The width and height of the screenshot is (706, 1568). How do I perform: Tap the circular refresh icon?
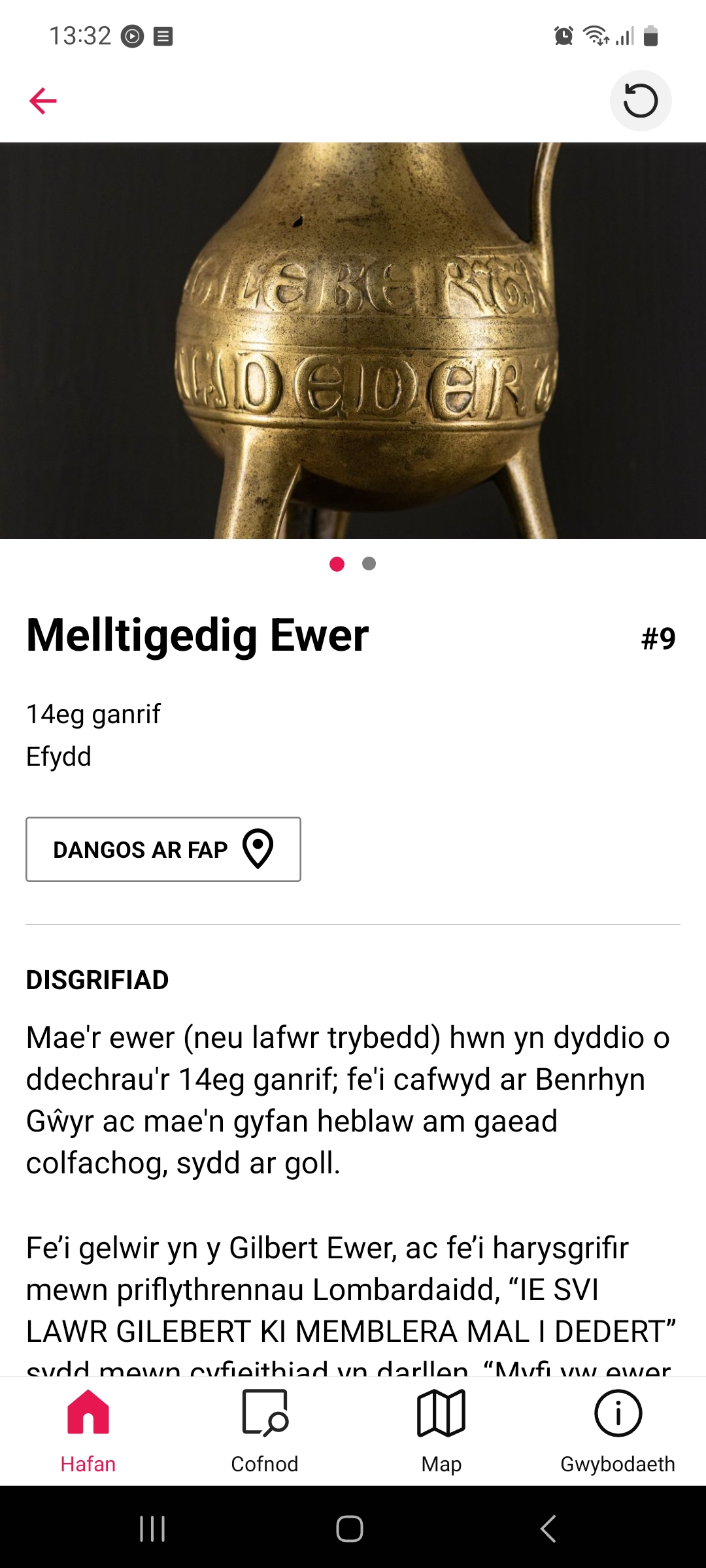pyautogui.click(x=641, y=101)
